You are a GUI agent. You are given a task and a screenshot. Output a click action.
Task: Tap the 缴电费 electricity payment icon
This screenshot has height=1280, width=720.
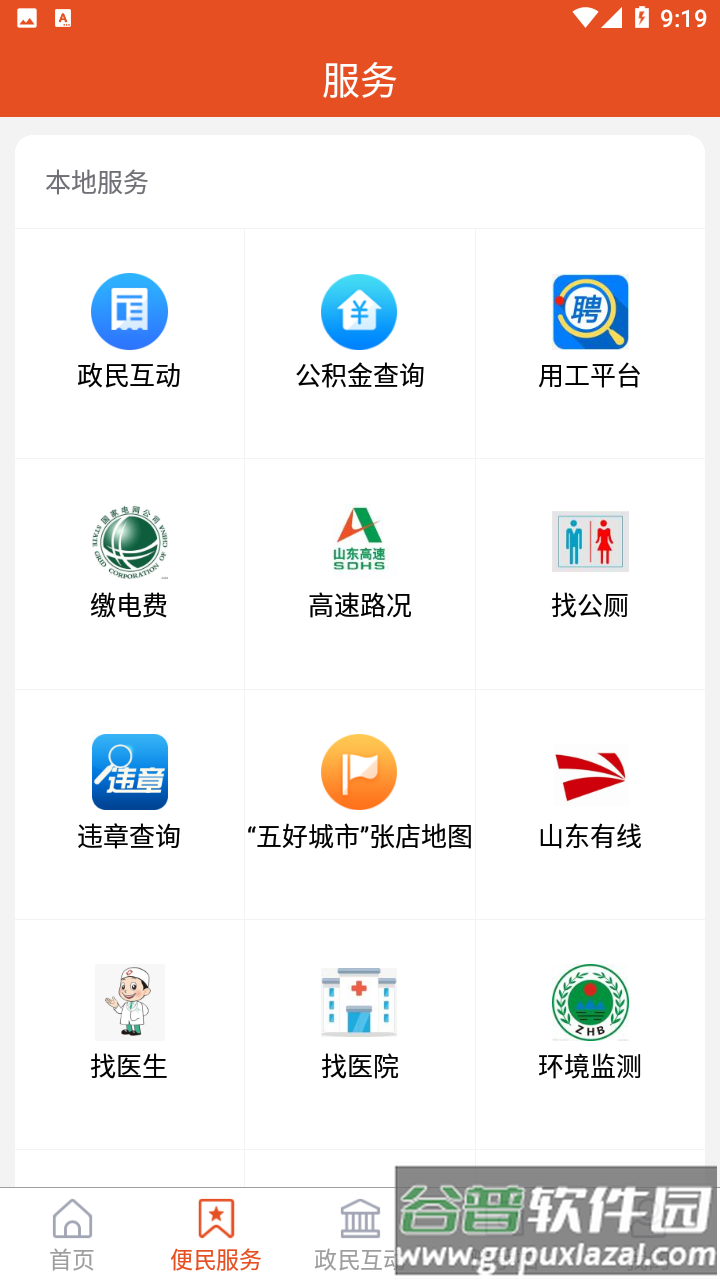point(129,541)
